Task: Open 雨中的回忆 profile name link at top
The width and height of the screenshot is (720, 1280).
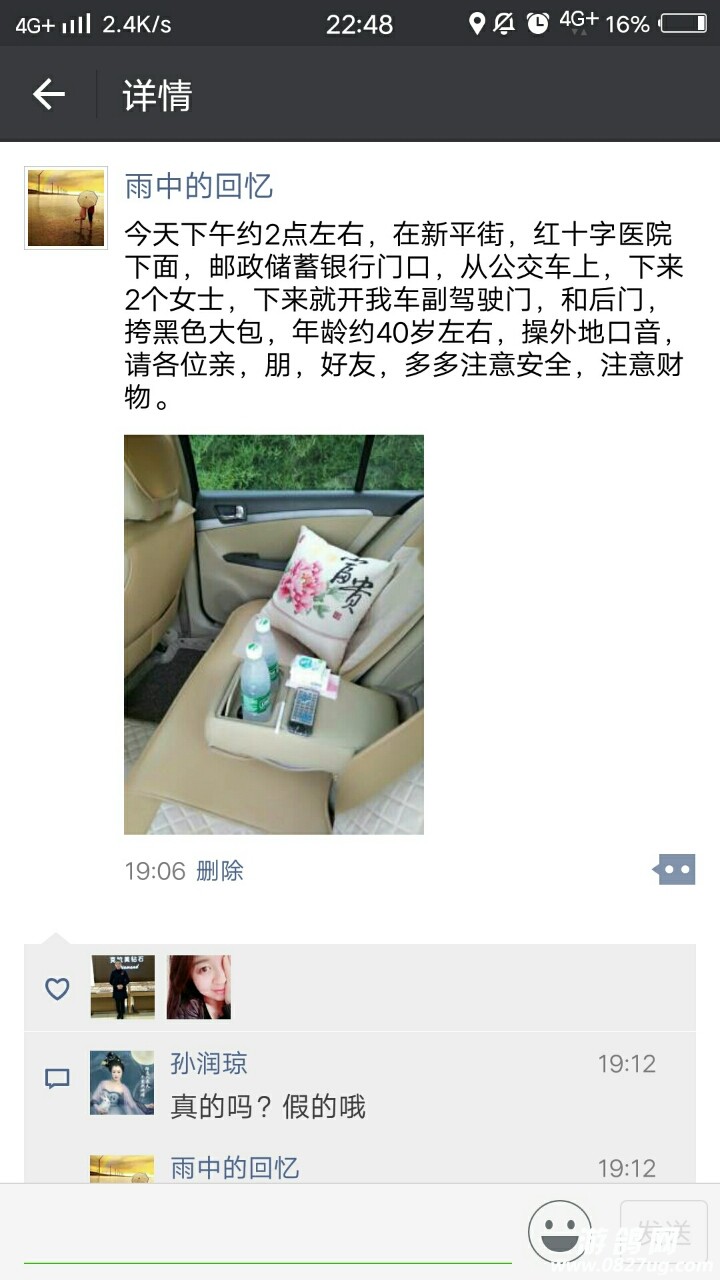Action: [x=198, y=186]
